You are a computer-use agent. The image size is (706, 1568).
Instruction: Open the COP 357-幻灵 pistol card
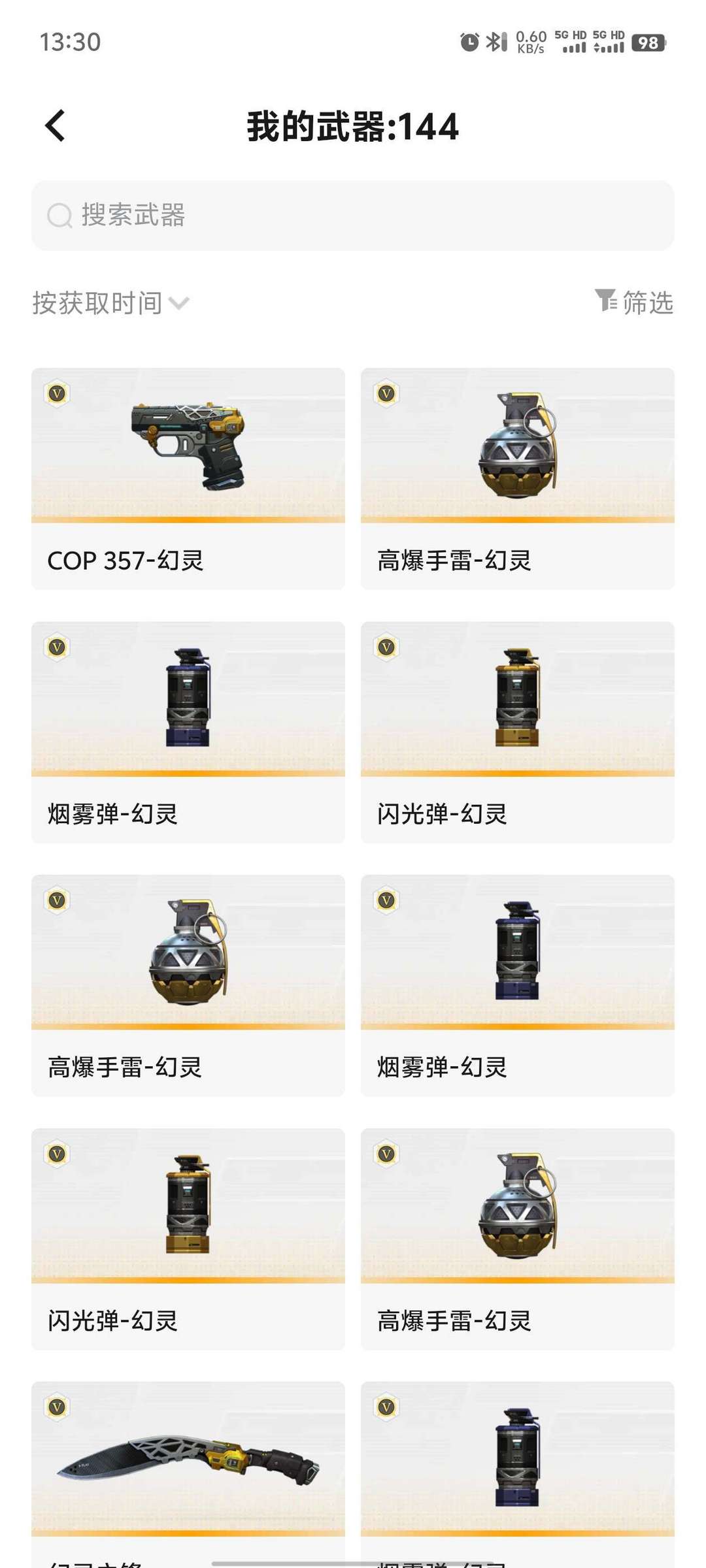click(188, 478)
